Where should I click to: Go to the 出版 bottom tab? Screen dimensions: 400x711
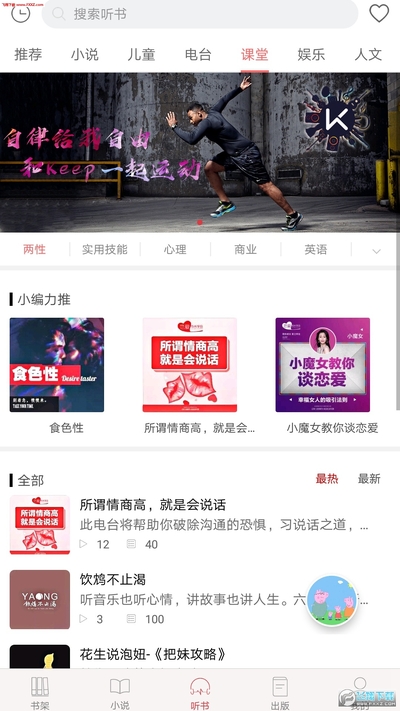coord(280,692)
